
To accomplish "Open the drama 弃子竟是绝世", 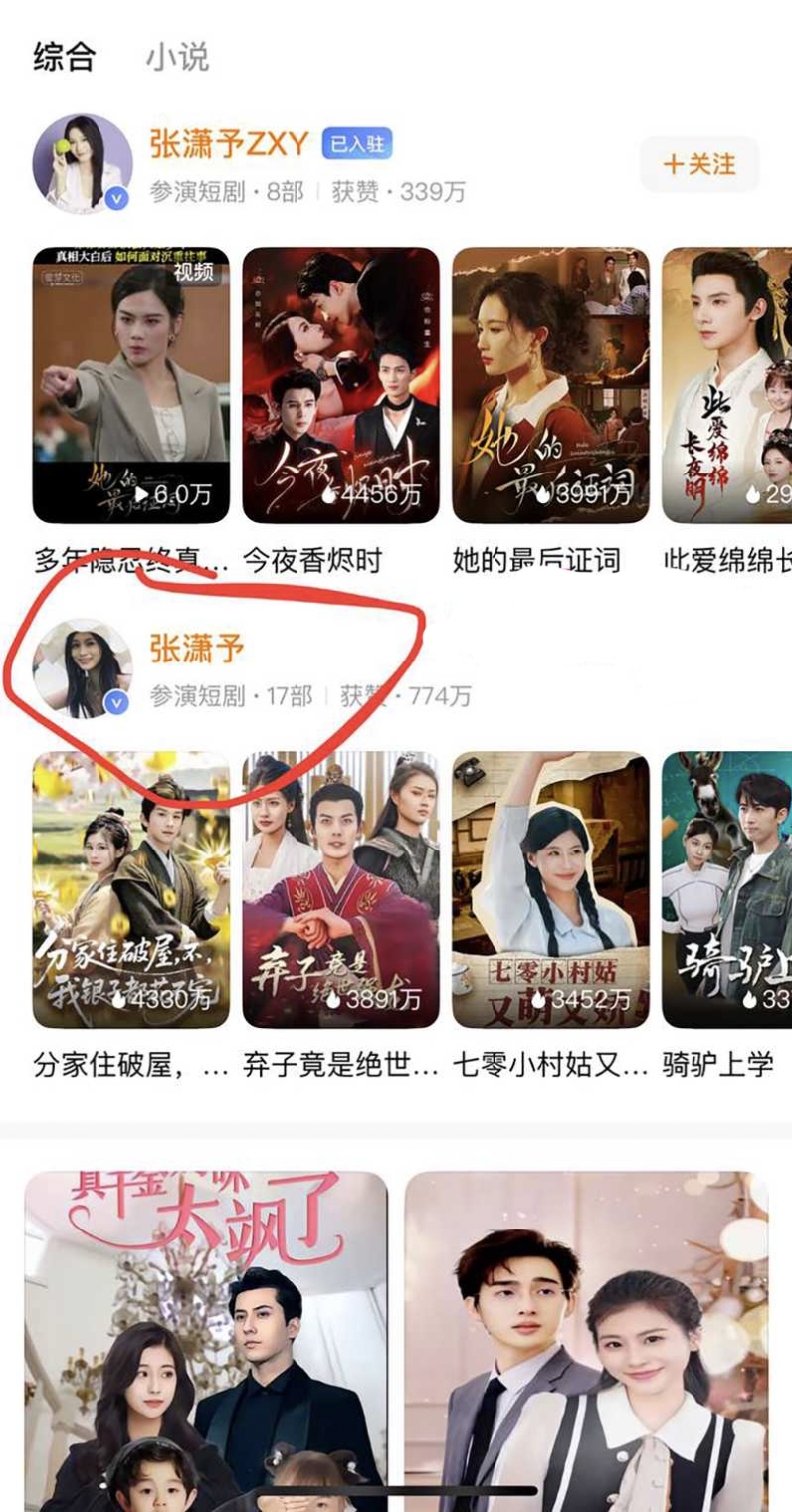I will pyautogui.click(x=340, y=889).
